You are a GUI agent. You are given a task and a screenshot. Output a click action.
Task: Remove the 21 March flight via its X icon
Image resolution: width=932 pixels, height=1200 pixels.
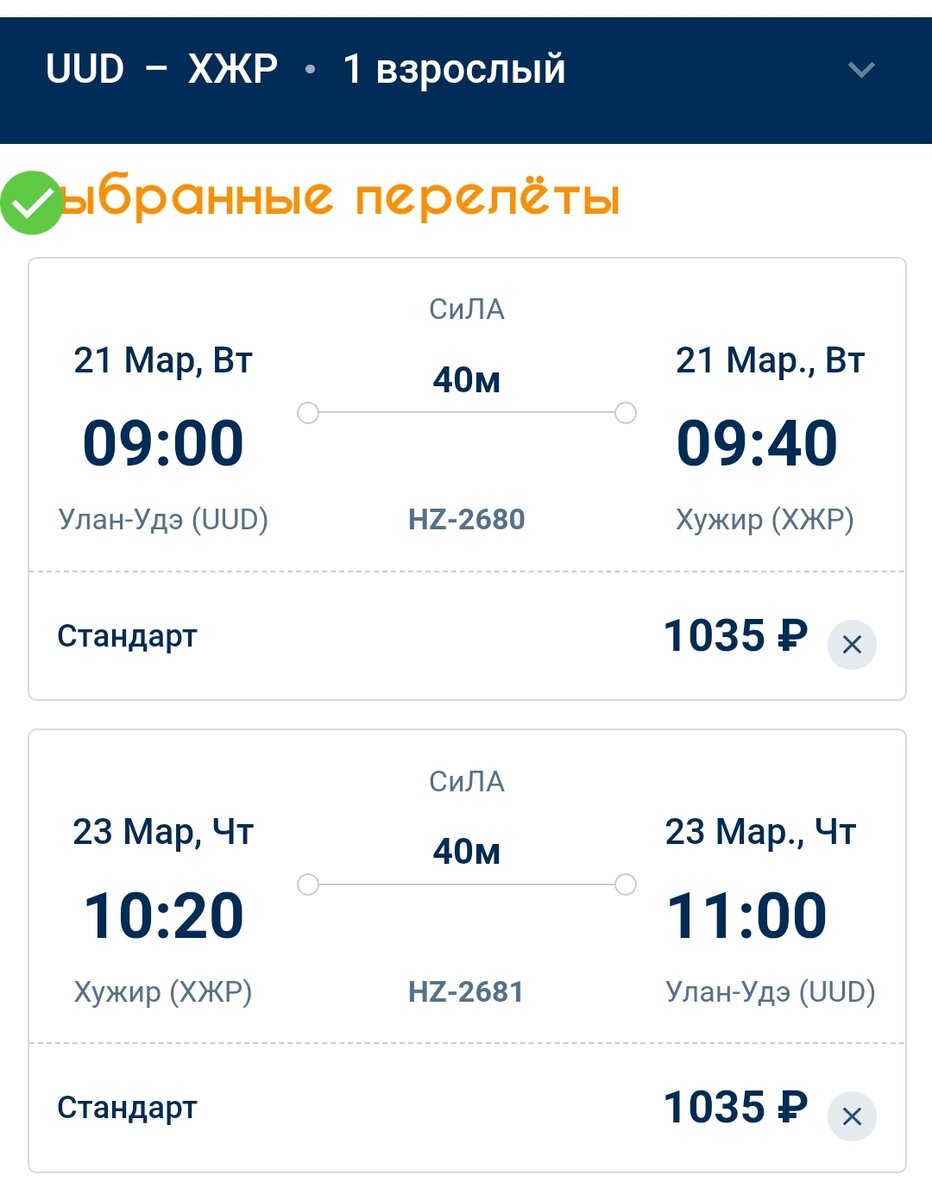(x=851, y=645)
